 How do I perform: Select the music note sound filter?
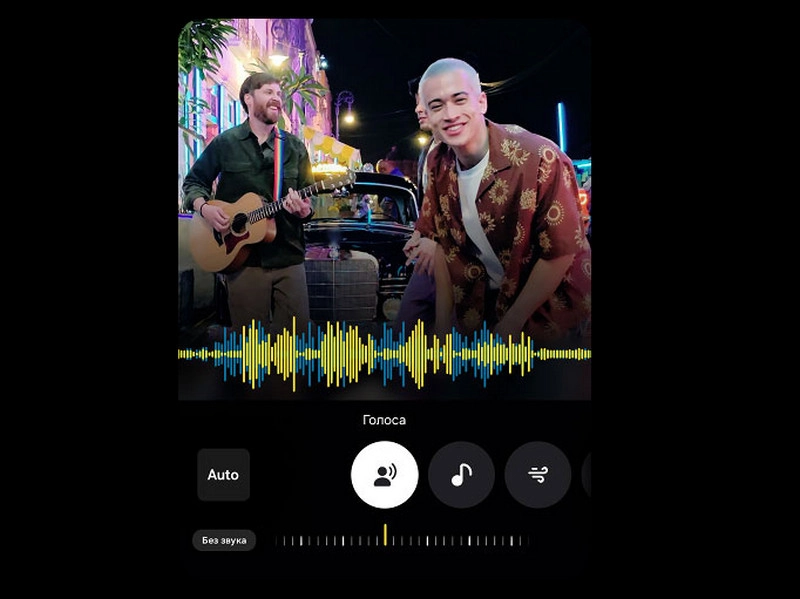461,475
